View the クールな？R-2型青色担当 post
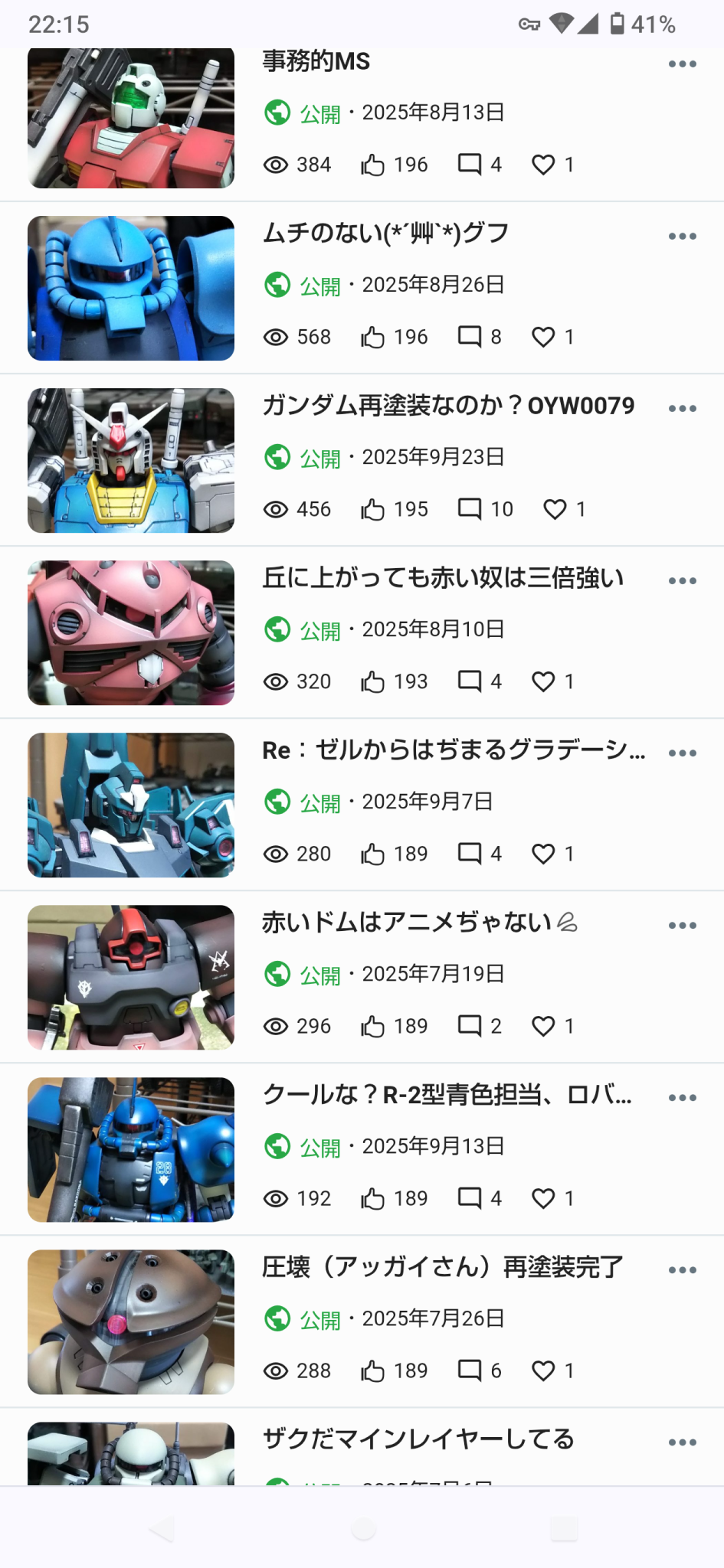The height and width of the screenshot is (1568, 724). (447, 1095)
